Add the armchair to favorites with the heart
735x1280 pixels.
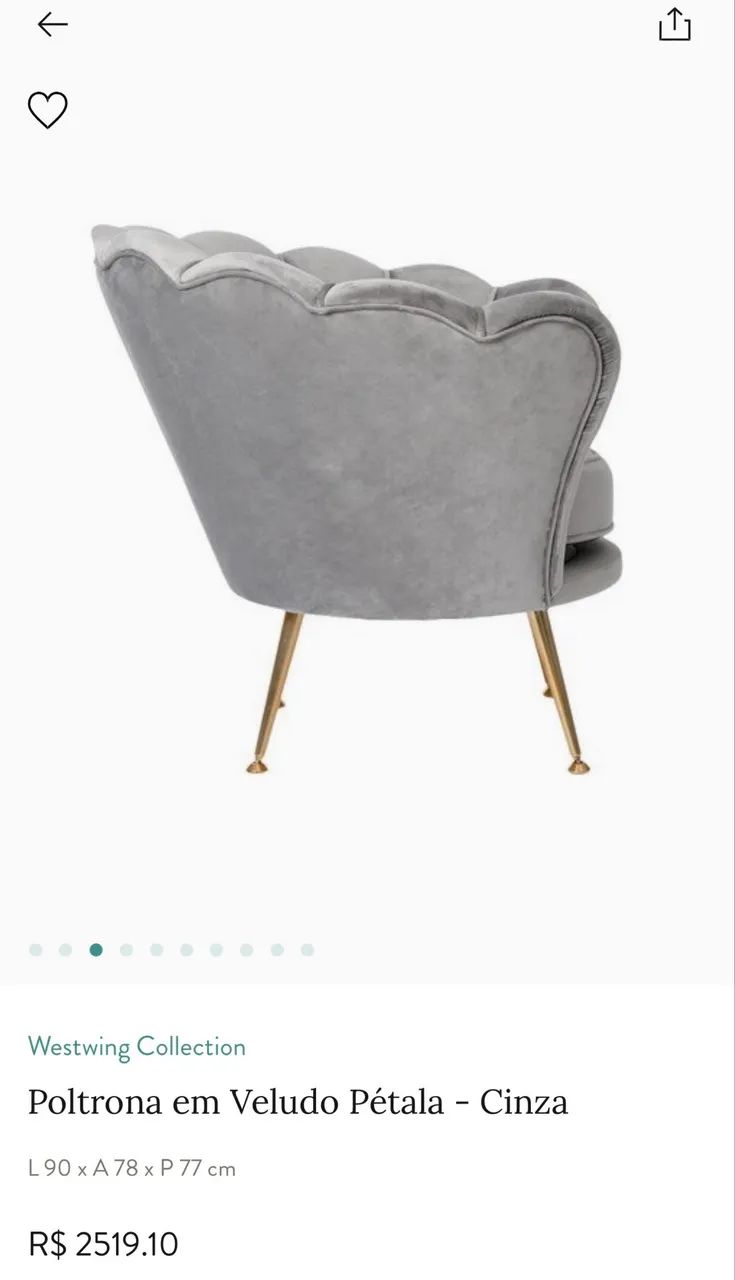pos(47,109)
